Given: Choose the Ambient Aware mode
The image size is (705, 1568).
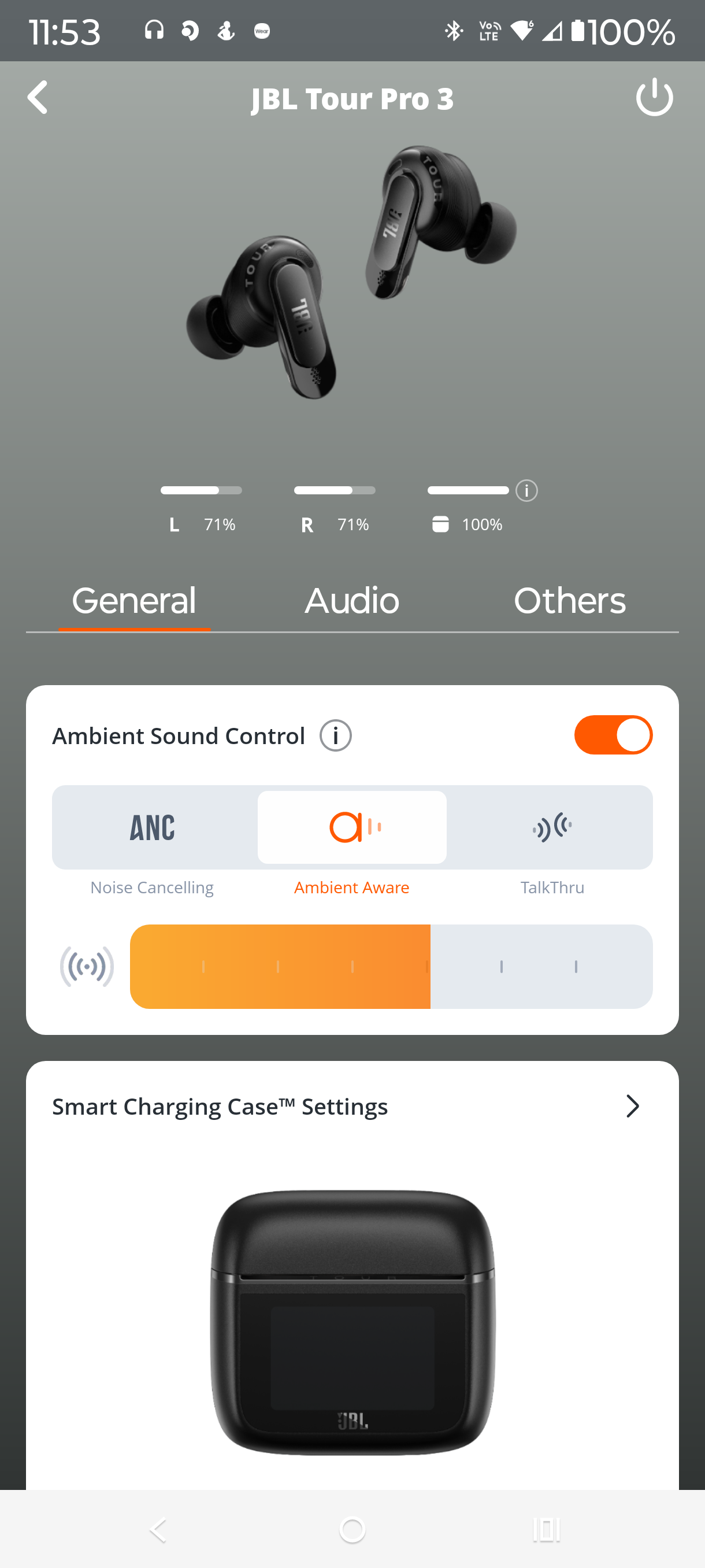Looking at the screenshot, I should 351,828.
